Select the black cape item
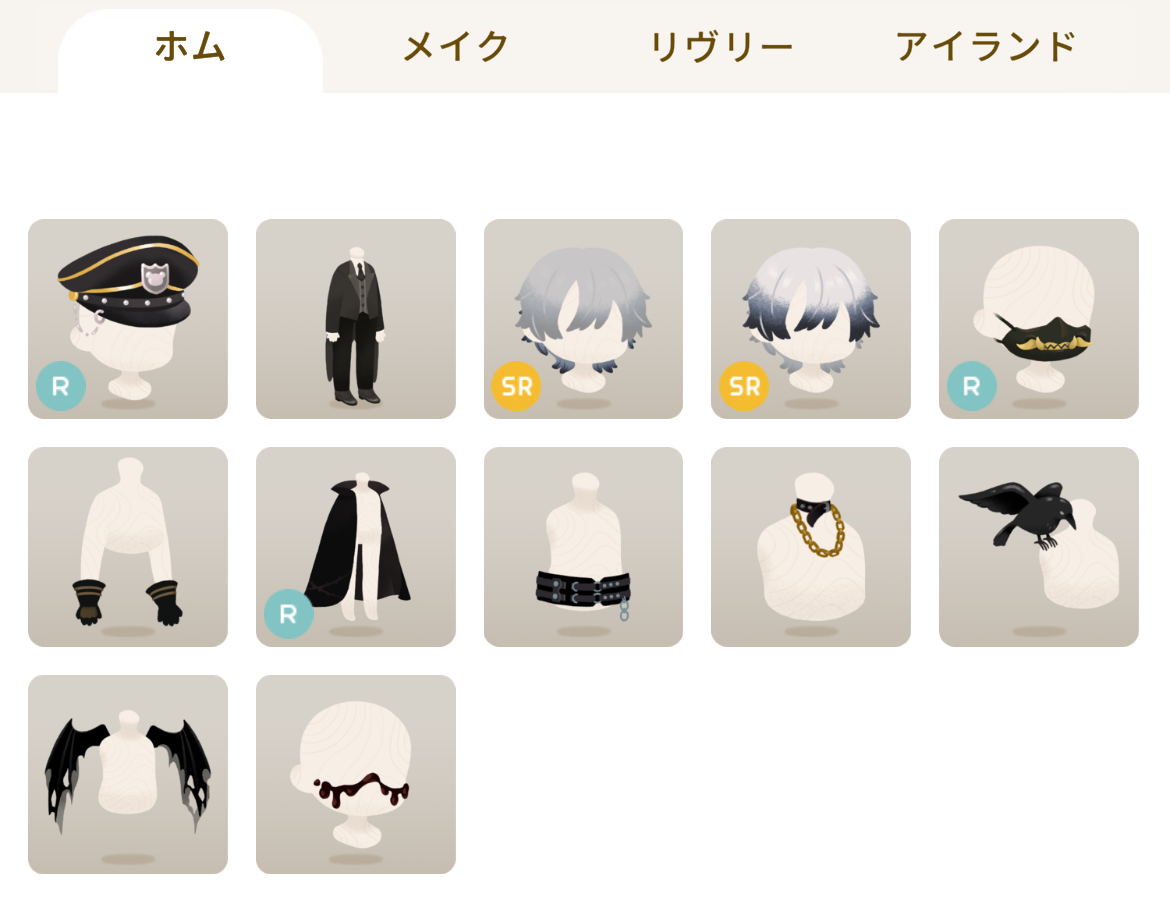This screenshot has width=1170, height=899. (356, 546)
